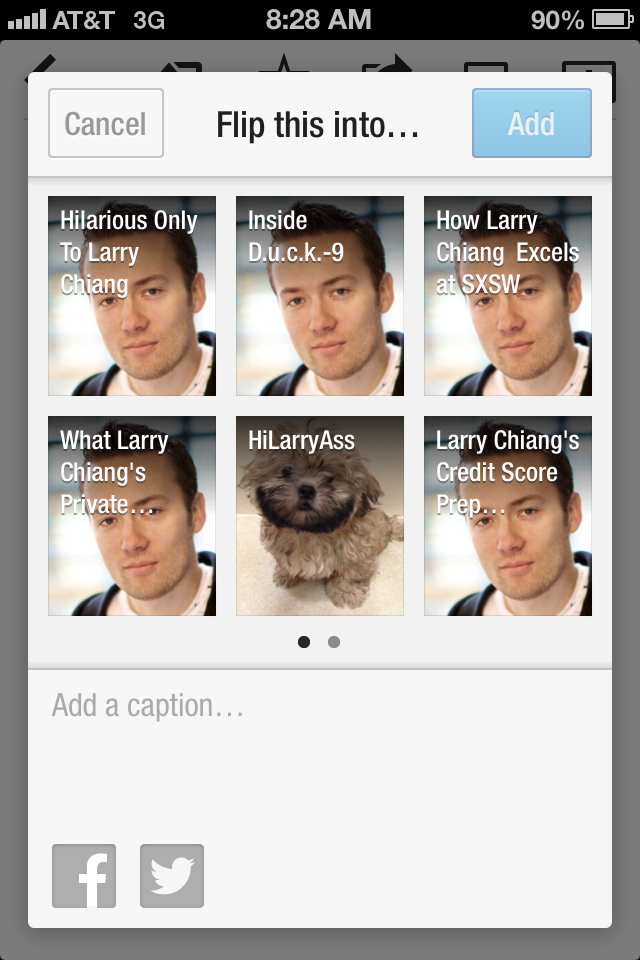Pick How Larry Chiang Excels at SXSW
640x960 pixels.
508,296
